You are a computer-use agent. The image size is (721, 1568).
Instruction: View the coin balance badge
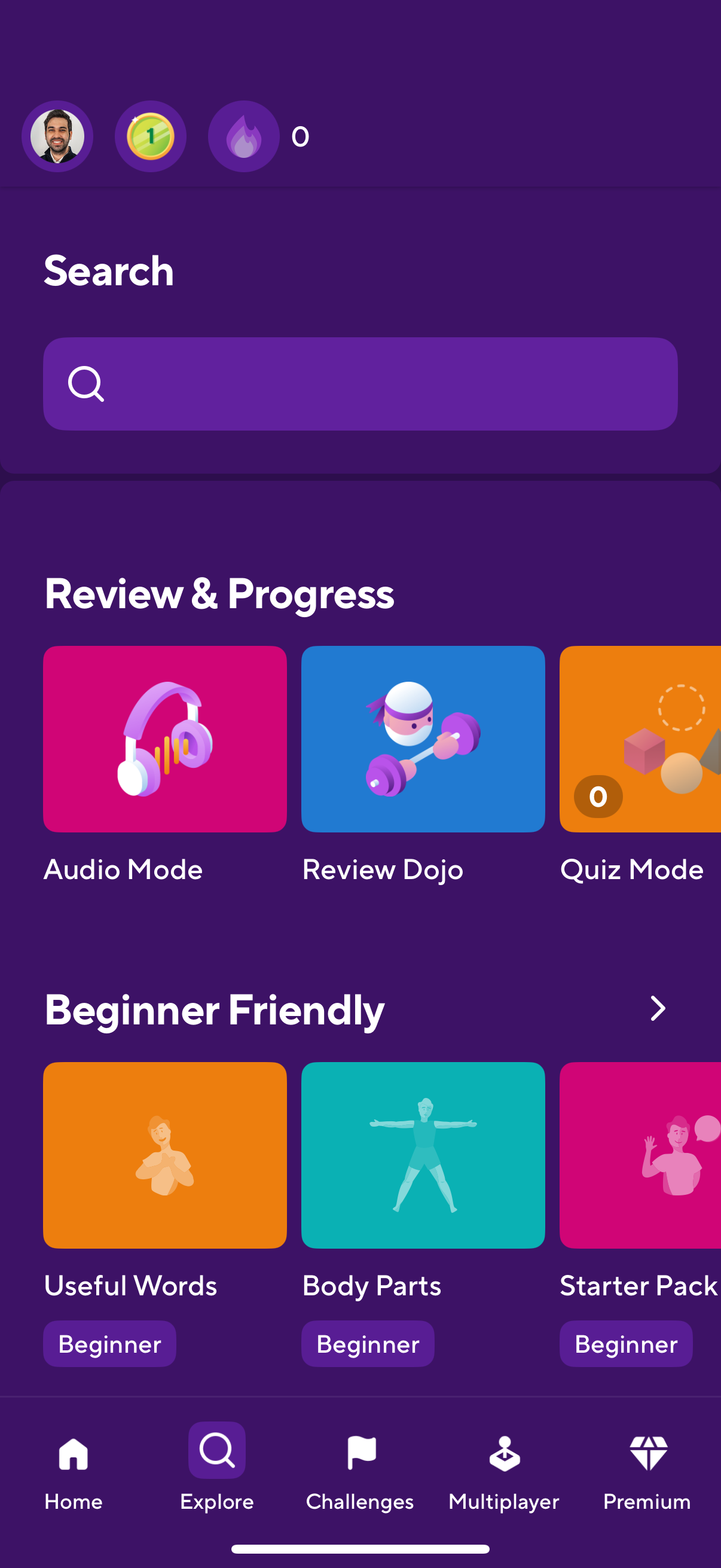click(x=151, y=136)
